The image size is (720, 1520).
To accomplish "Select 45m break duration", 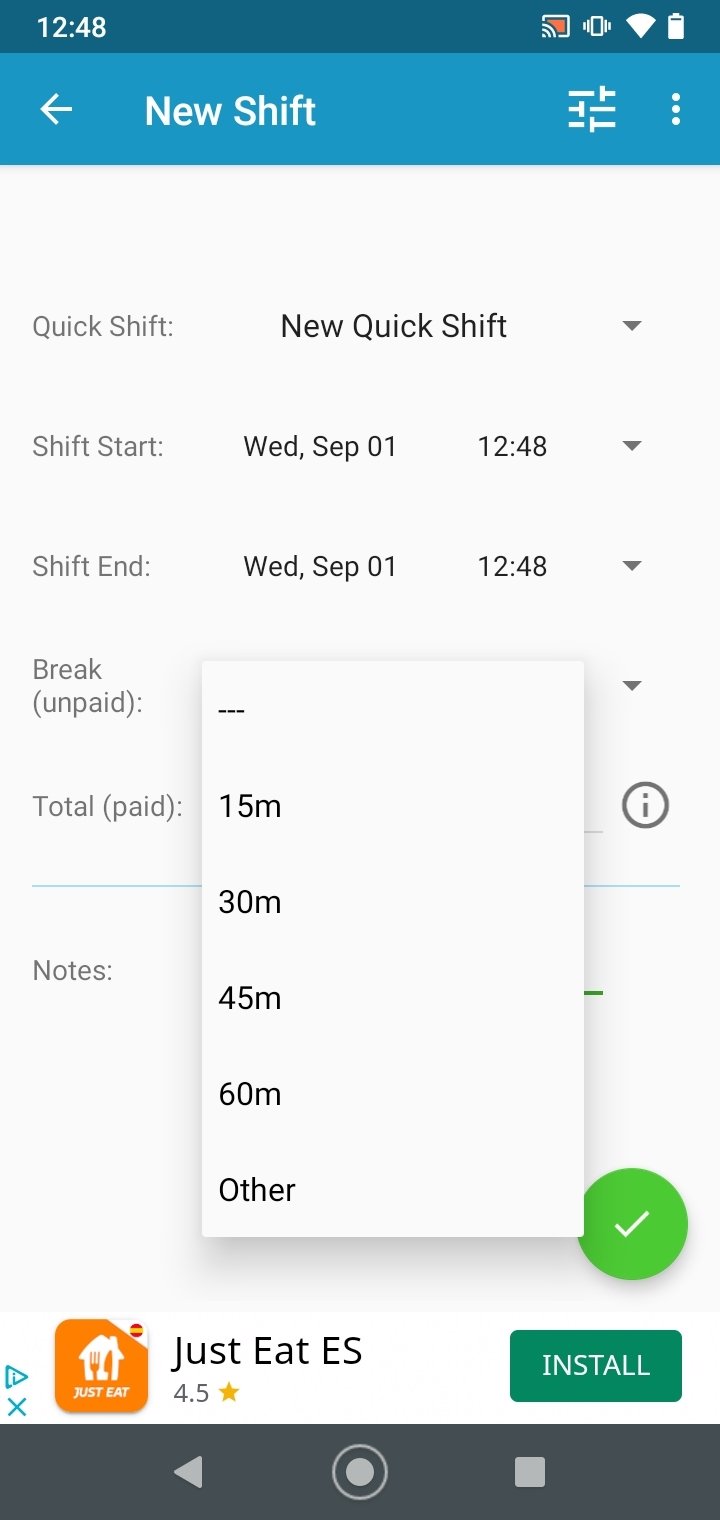I will coord(392,998).
